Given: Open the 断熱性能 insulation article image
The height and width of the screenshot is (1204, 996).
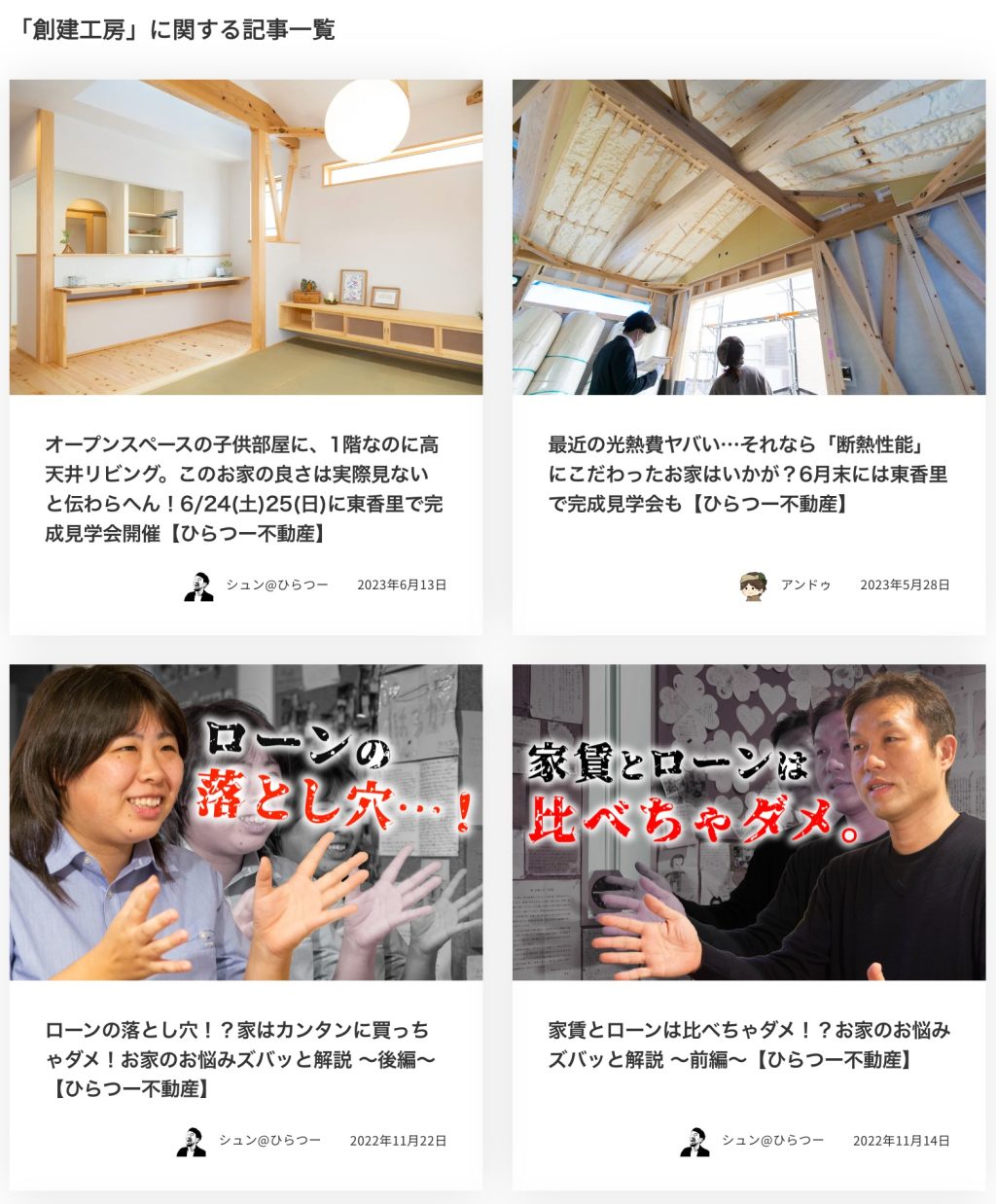Looking at the screenshot, I should click(749, 236).
